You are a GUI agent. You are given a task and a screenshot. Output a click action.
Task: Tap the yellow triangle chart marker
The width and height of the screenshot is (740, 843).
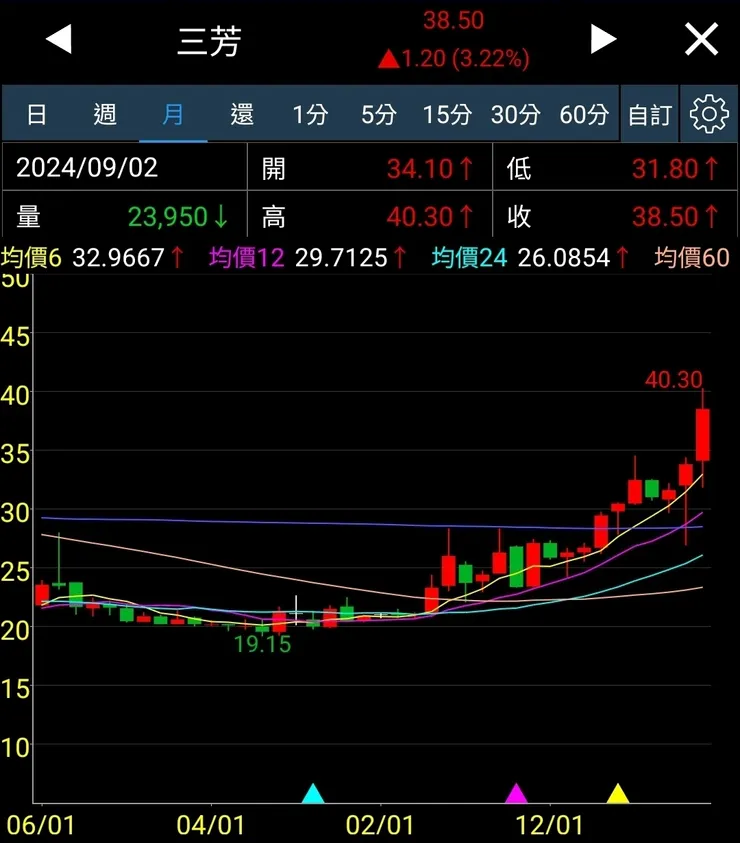pos(618,794)
